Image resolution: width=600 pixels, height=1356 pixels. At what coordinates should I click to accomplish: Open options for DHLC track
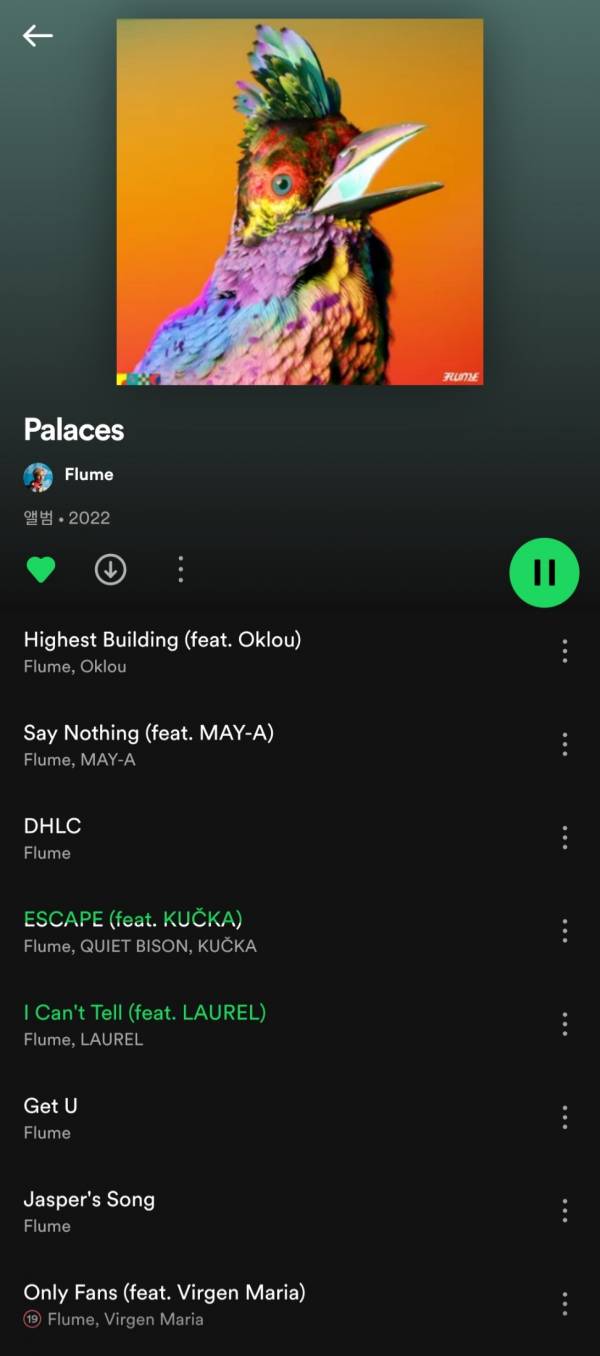[565, 838]
